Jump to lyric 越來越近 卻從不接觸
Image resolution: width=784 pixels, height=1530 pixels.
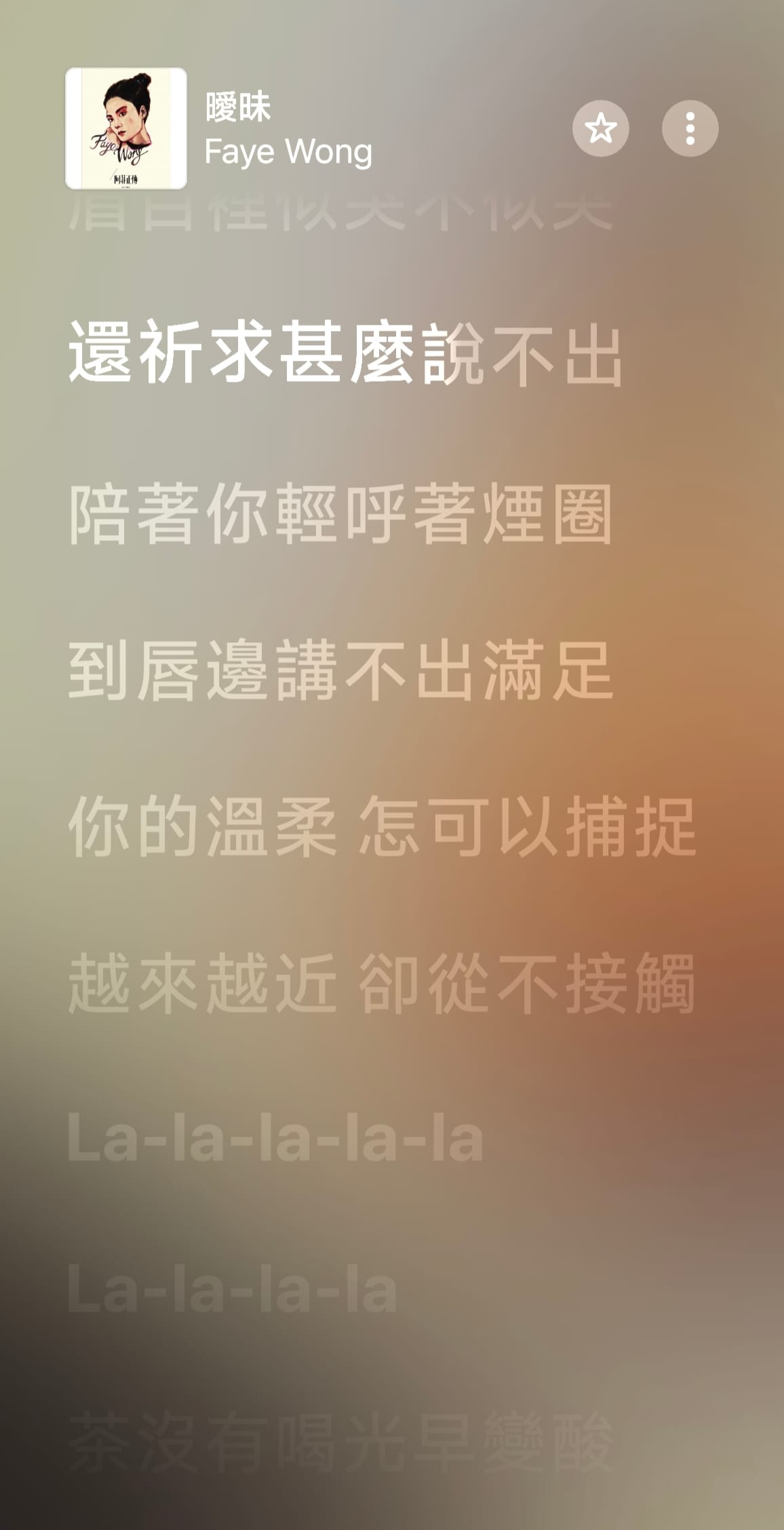[x=381, y=982]
